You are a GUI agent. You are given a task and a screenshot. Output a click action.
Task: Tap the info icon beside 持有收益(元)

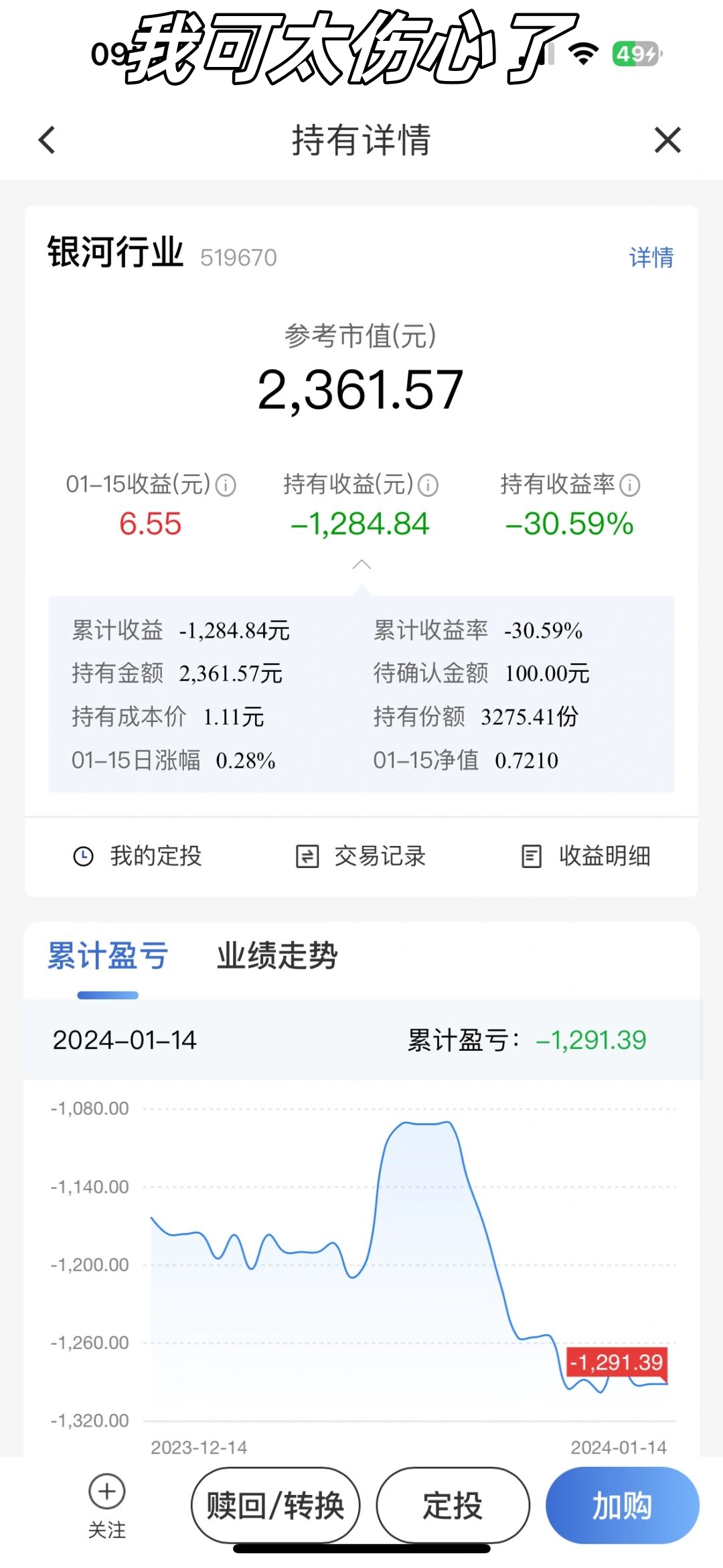click(x=428, y=486)
